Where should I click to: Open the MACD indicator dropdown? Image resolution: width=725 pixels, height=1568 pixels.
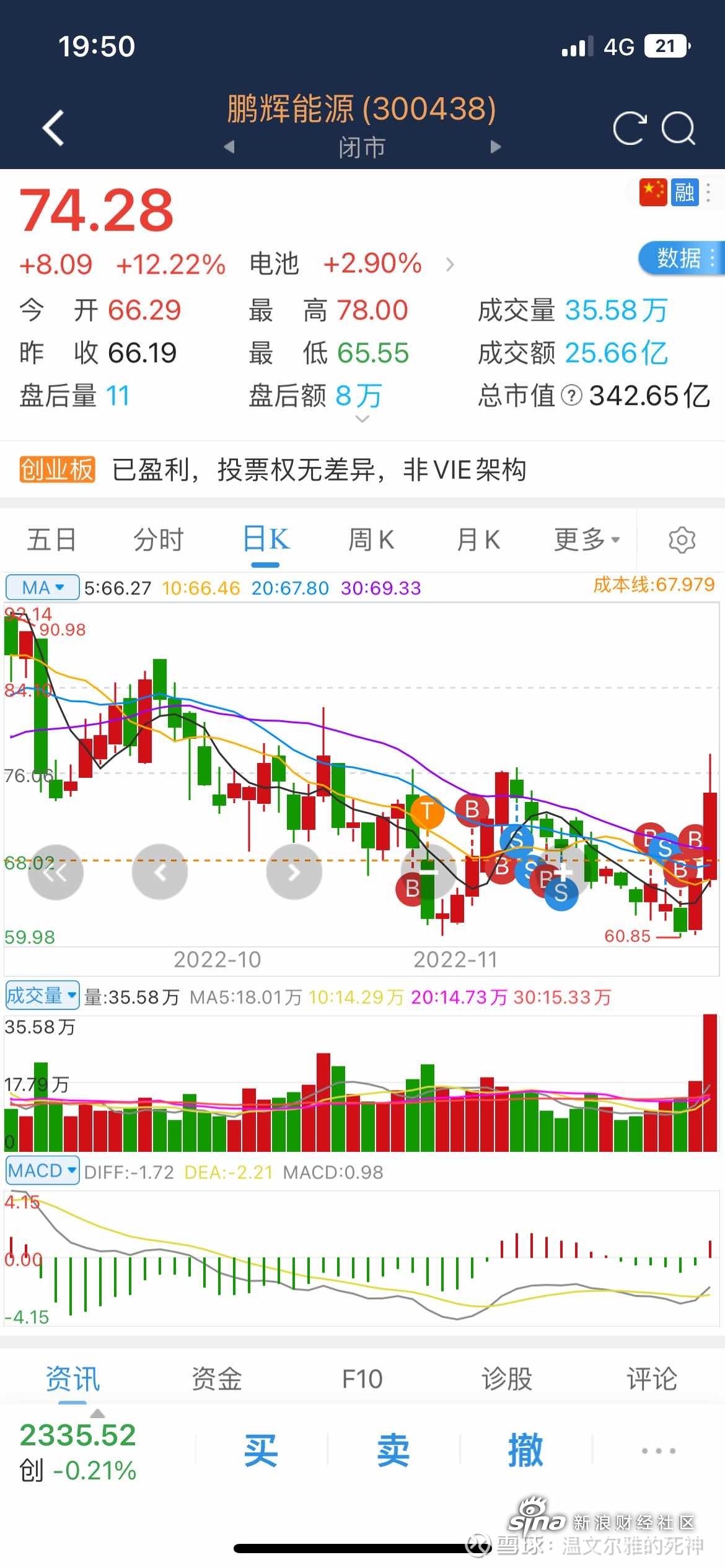point(42,1170)
